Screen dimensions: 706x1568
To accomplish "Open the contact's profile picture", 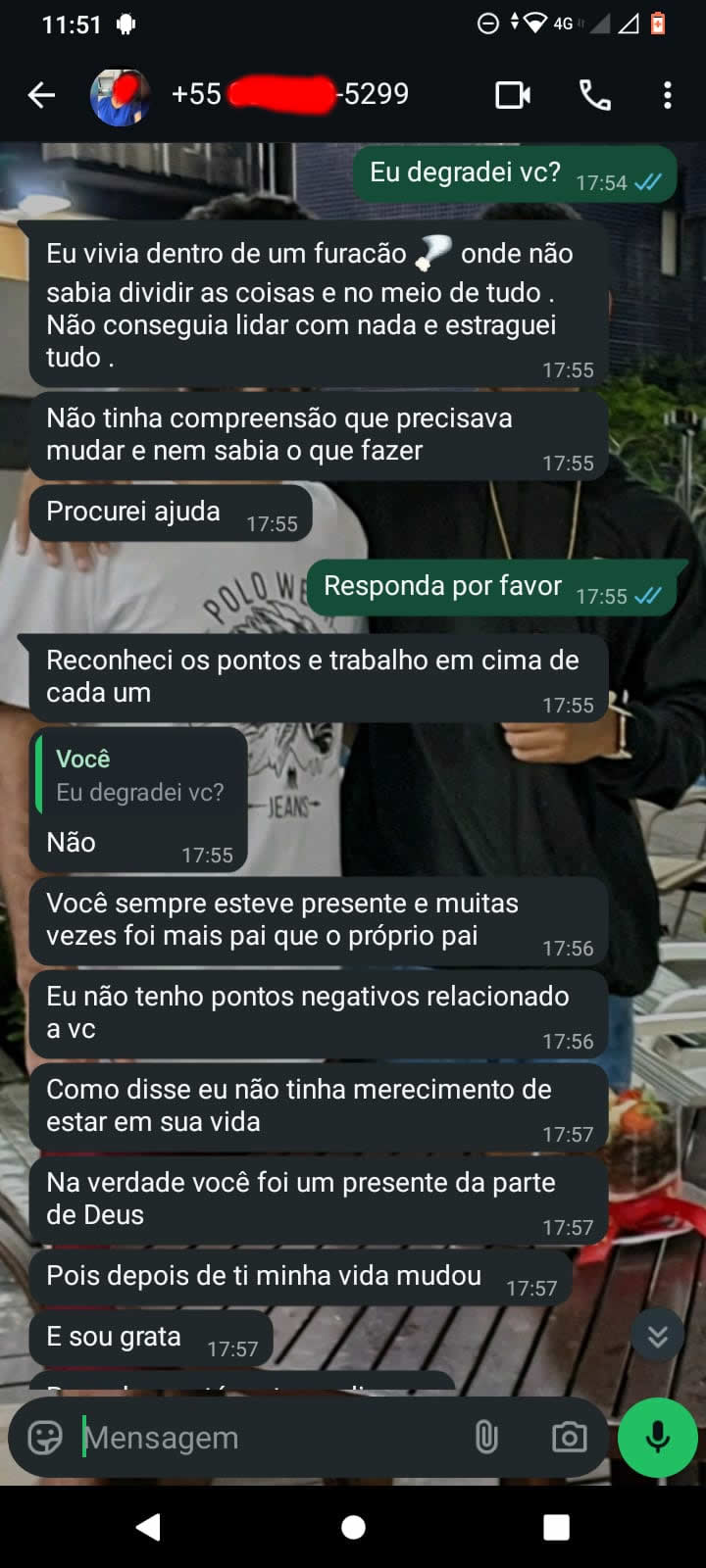I will pyautogui.click(x=120, y=96).
